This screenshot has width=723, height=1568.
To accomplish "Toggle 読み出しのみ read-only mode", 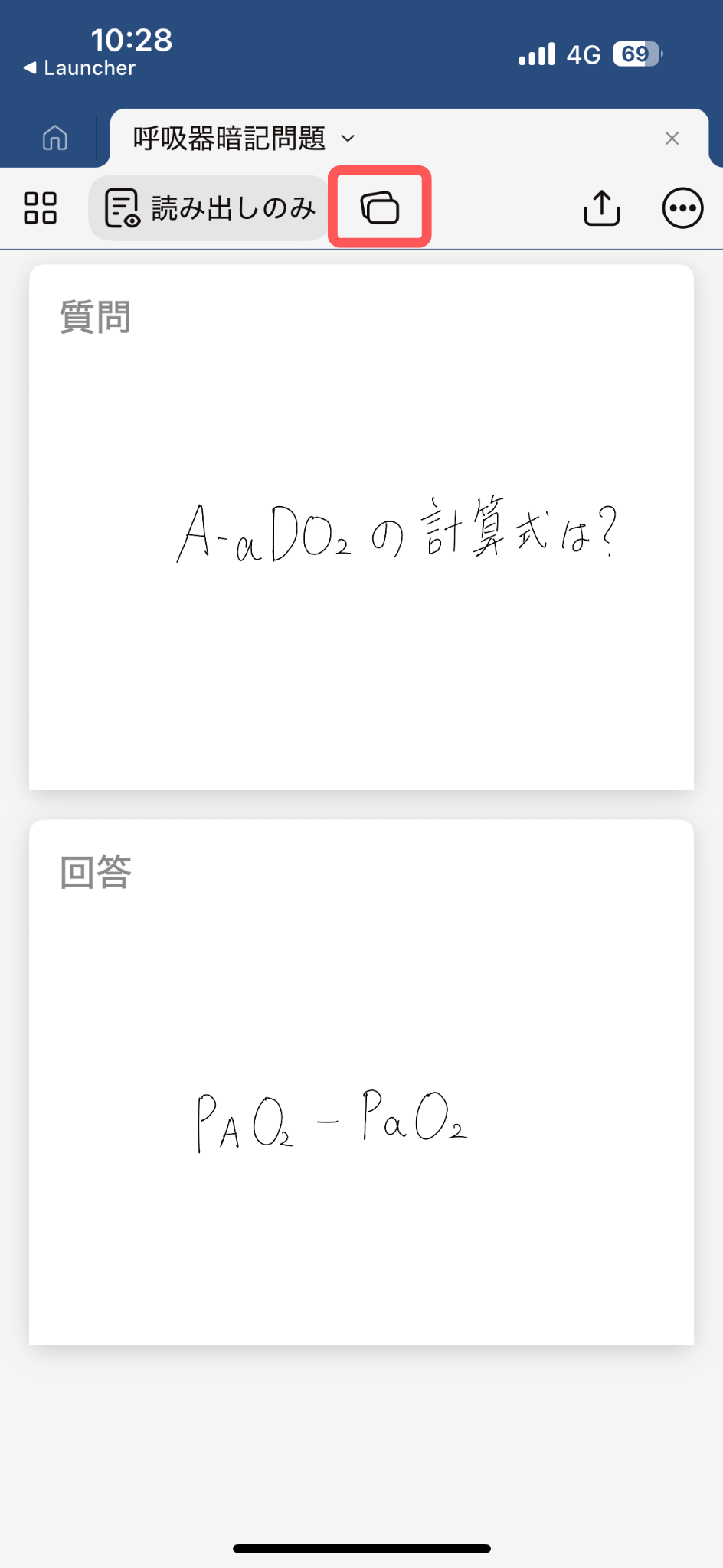I will pos(209,208).
